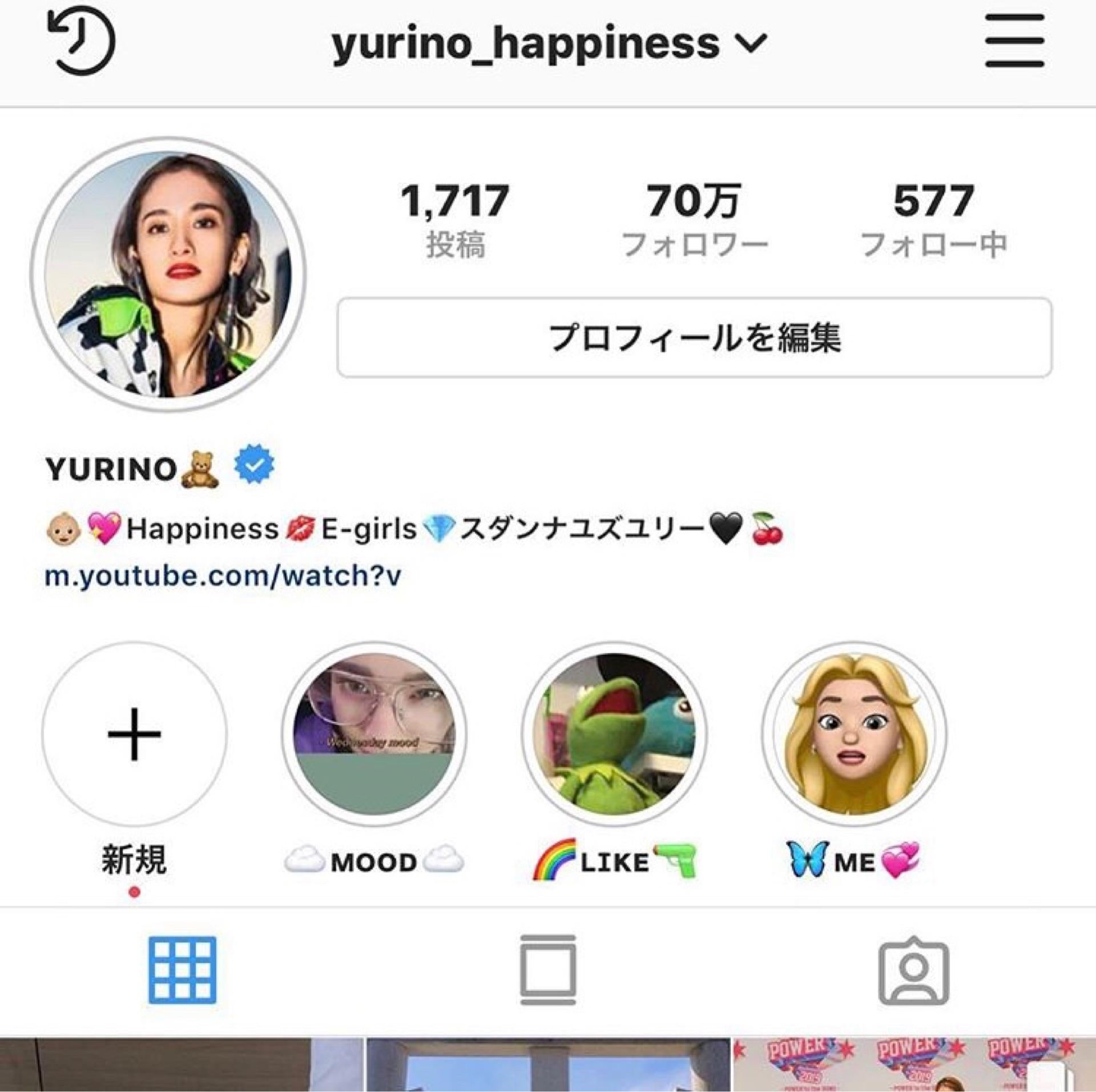The image size is (1096, 1092).
Task: Switch to the tagged photos tab
Action: [x=913, y=970]
